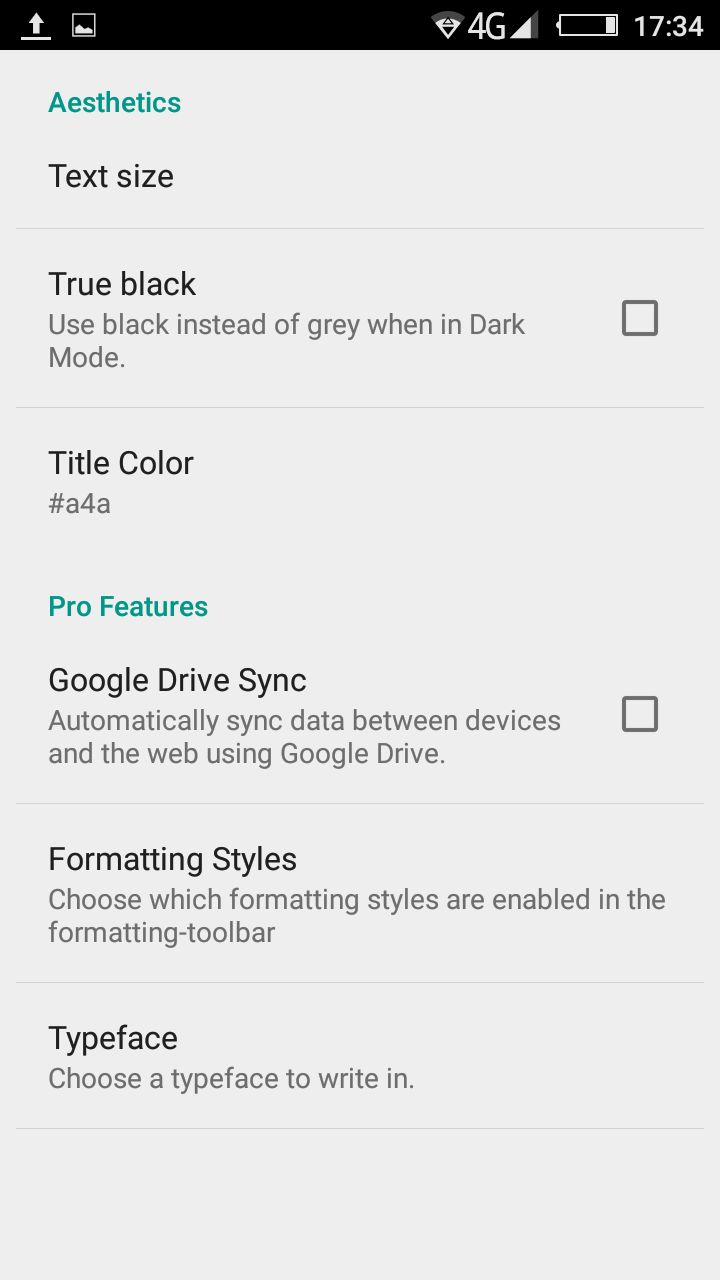
Task: Open Formatting Styles options
Action: tap(356, 894)
